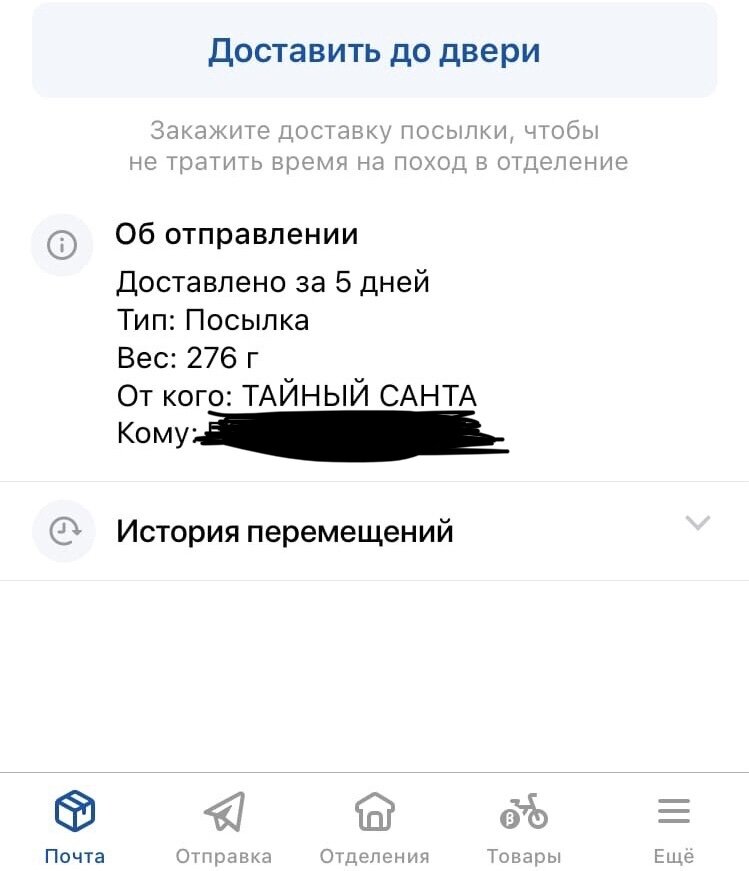Viewport: 749px width, 871px height.
Task: Click the Ещё tab label
Action: [675, 856]
